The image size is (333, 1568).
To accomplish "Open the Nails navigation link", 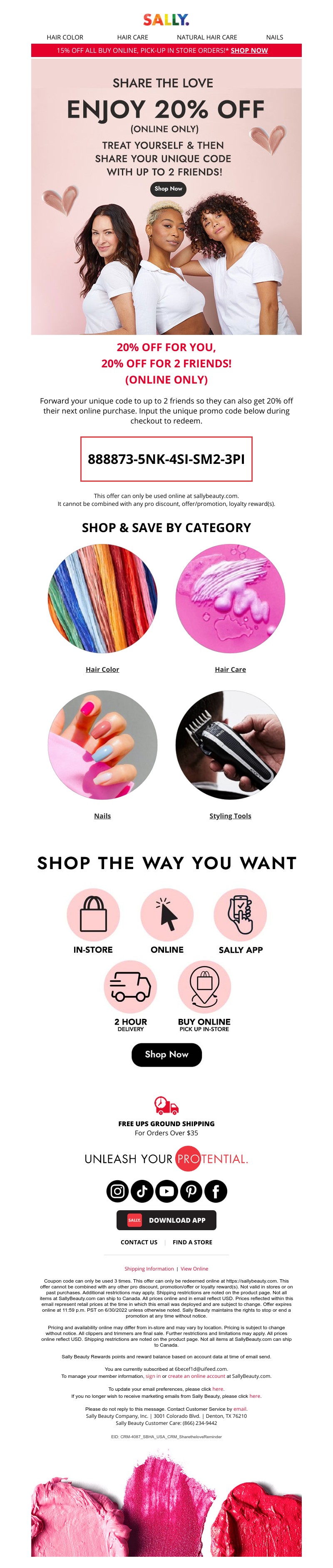I will [274, 37].
